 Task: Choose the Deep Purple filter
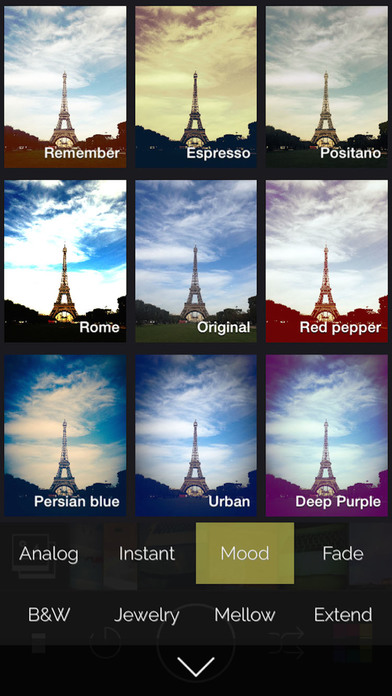coord(327,435)
